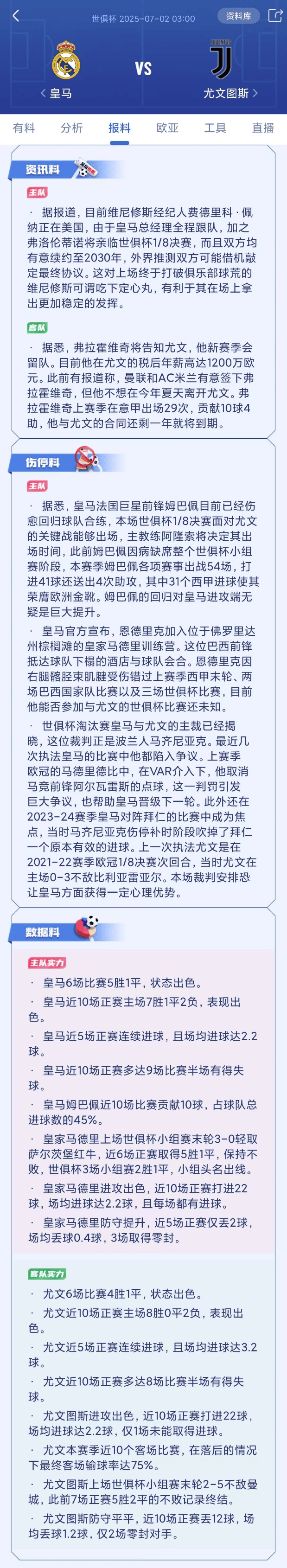The image size is (287, 1568).
Task: Switch to the 有料 tab
Action: tap(24, 128)
